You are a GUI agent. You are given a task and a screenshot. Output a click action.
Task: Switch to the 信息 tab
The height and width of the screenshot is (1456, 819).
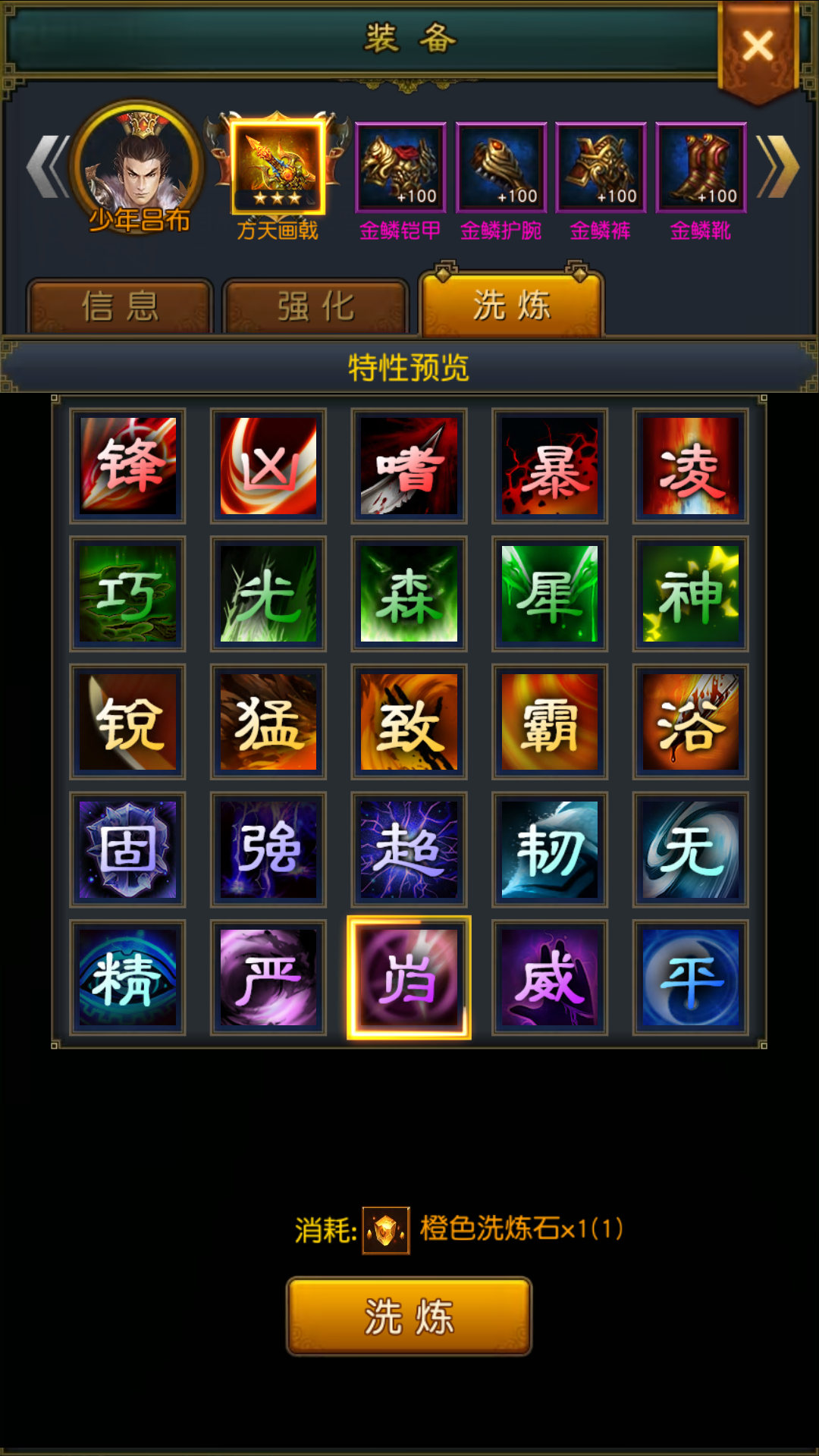coord(120,306)
